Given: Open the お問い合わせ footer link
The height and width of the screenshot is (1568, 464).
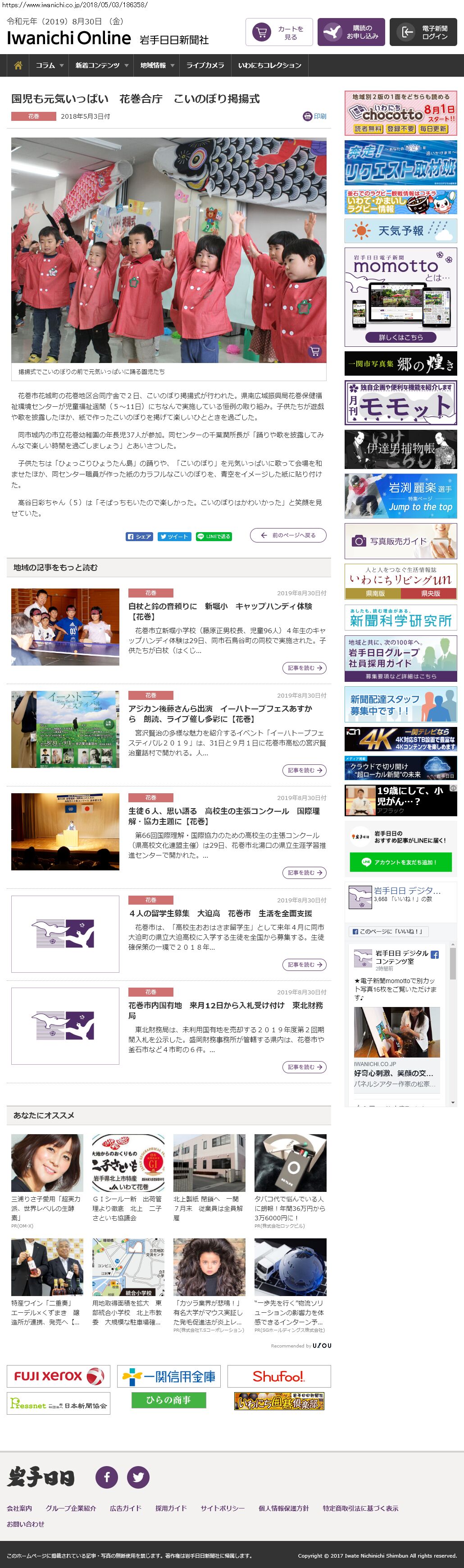Looking at the screenshot, I should [x=26, y=1524].
